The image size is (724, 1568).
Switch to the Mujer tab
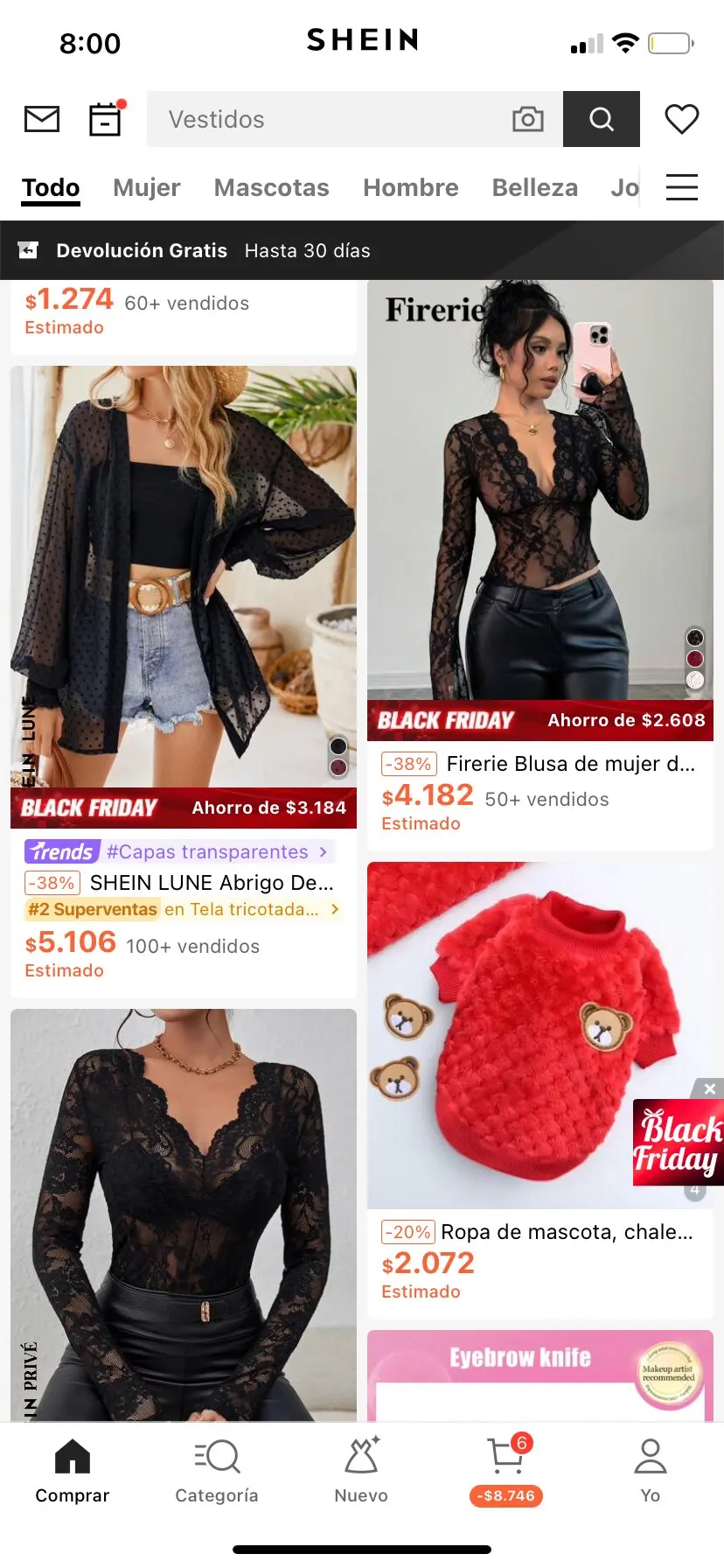coord(146,187)
